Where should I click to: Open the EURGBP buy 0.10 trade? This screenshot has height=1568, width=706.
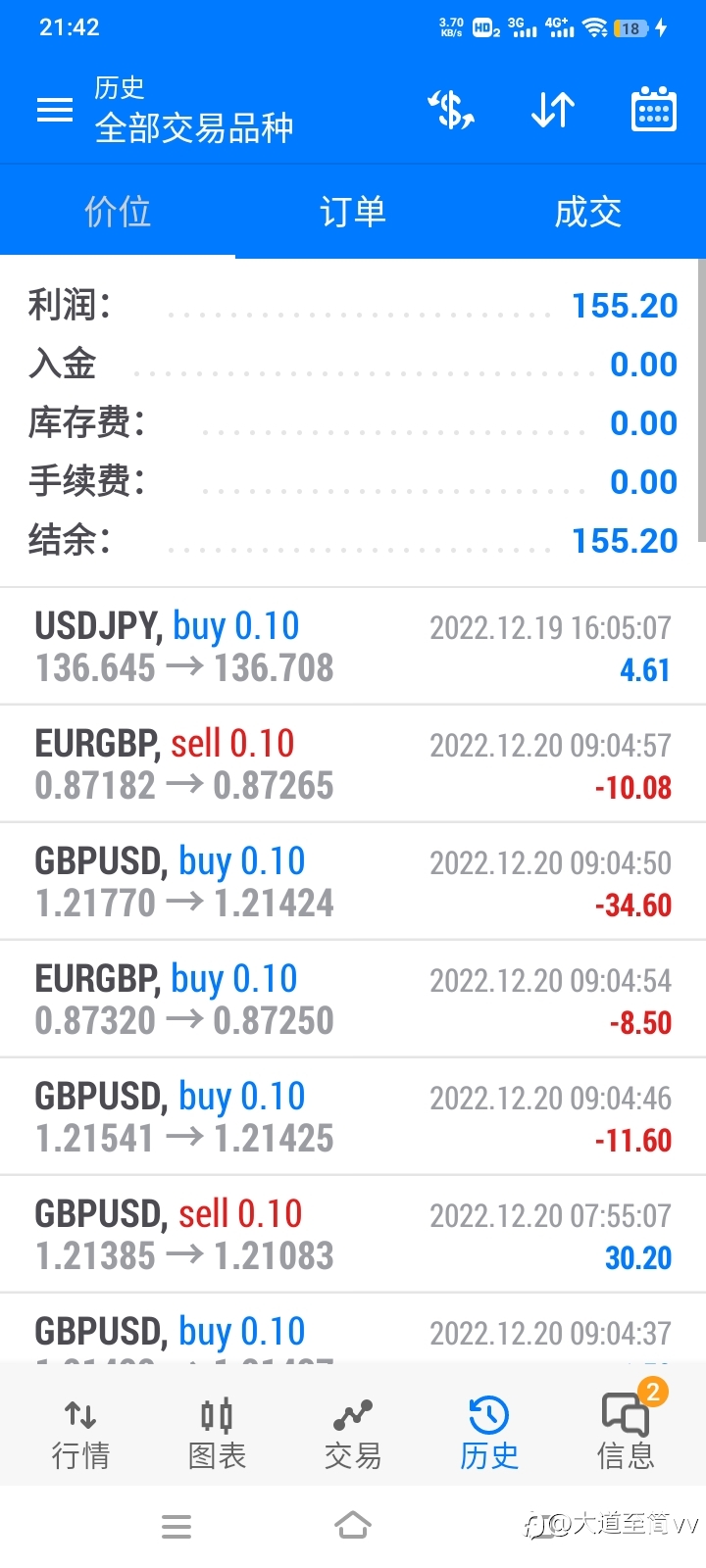[x=353, y=1000]
